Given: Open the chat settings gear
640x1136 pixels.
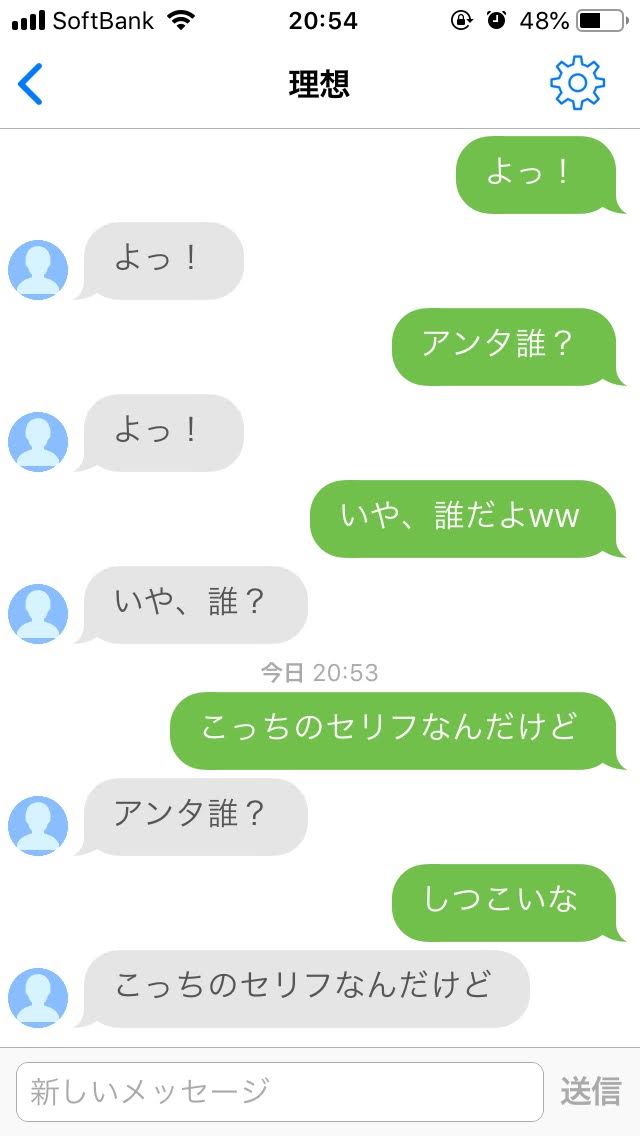Looking at the screenshot, I should (x=577, y=84).
